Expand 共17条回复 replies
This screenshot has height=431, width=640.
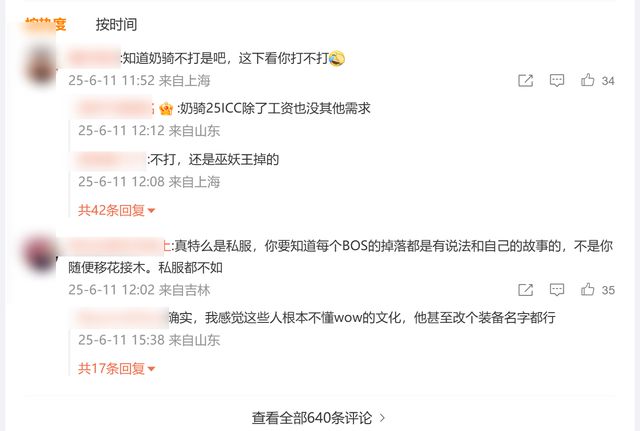[117, 368]
